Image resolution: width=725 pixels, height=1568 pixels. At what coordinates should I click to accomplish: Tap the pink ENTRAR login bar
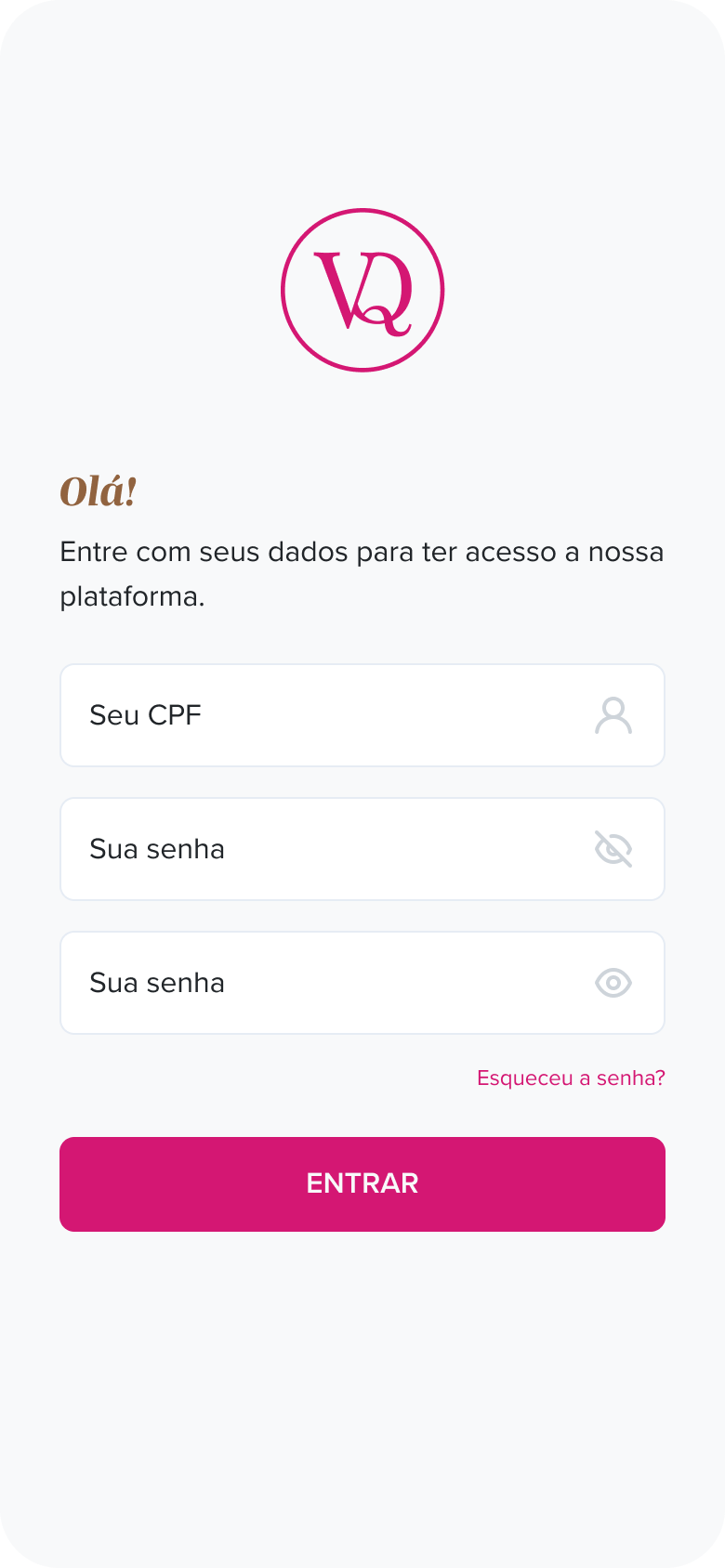tap(362, 1183)
